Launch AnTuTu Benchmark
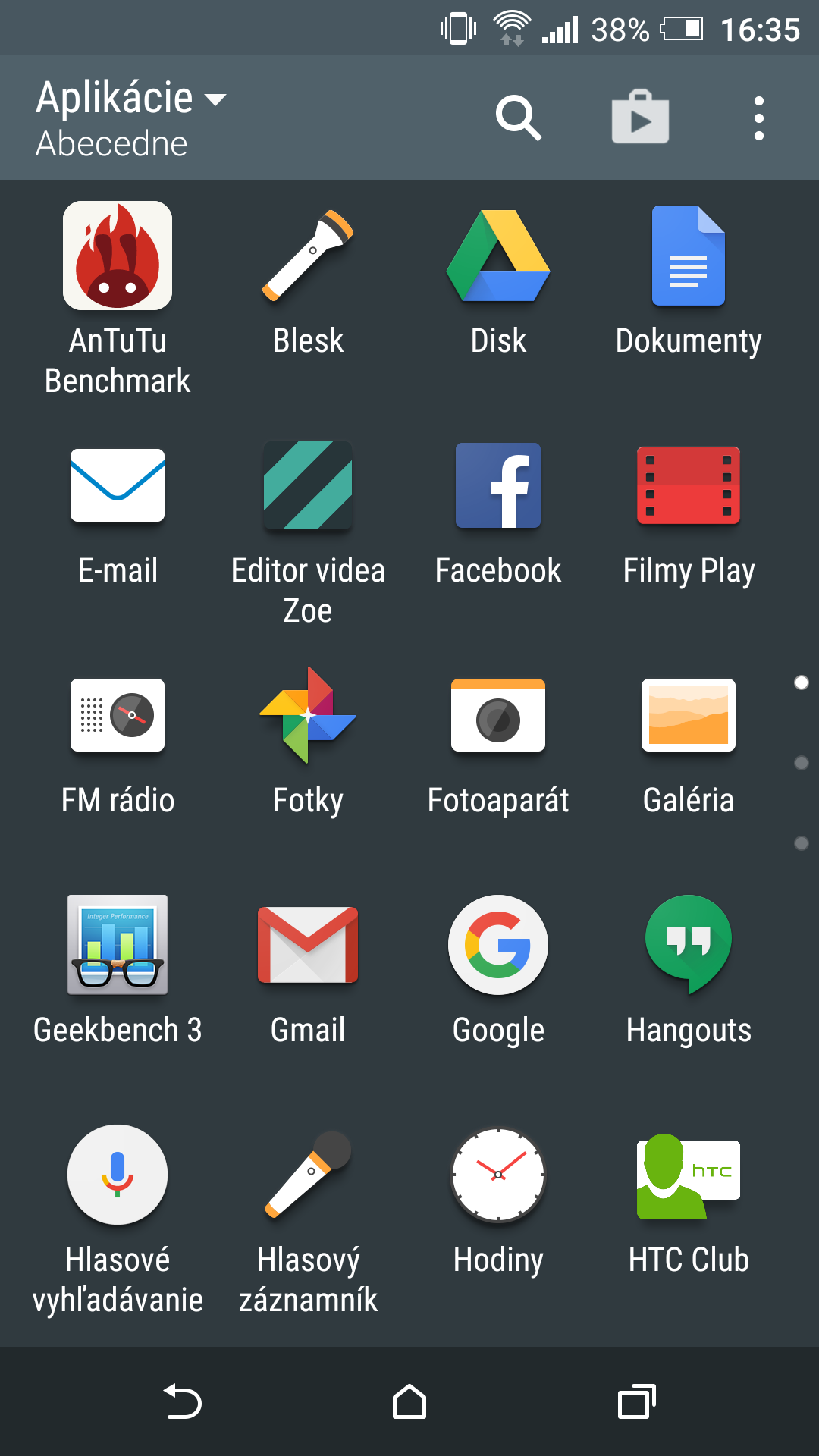This screenshot has width=819, height=1456. coord(118,256)
